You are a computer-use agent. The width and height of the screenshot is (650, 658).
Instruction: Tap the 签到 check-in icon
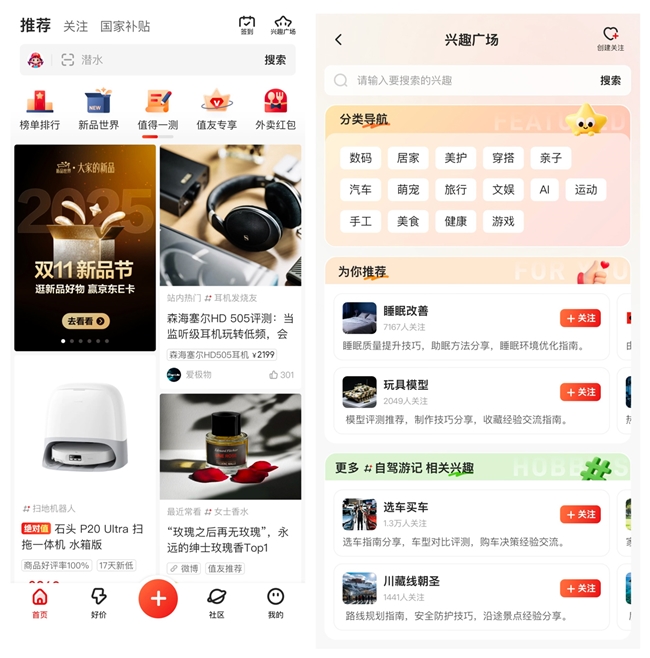pos(247,25)
